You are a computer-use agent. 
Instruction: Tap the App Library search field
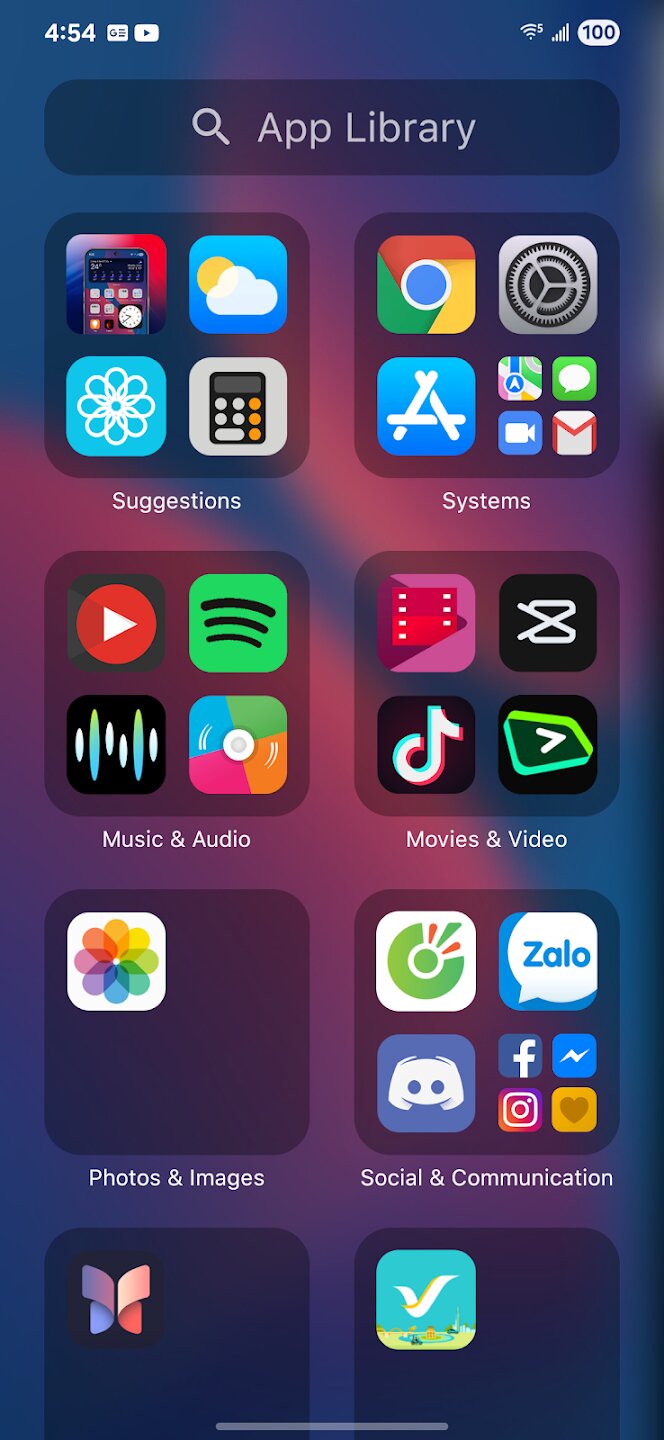click(332, 128)
